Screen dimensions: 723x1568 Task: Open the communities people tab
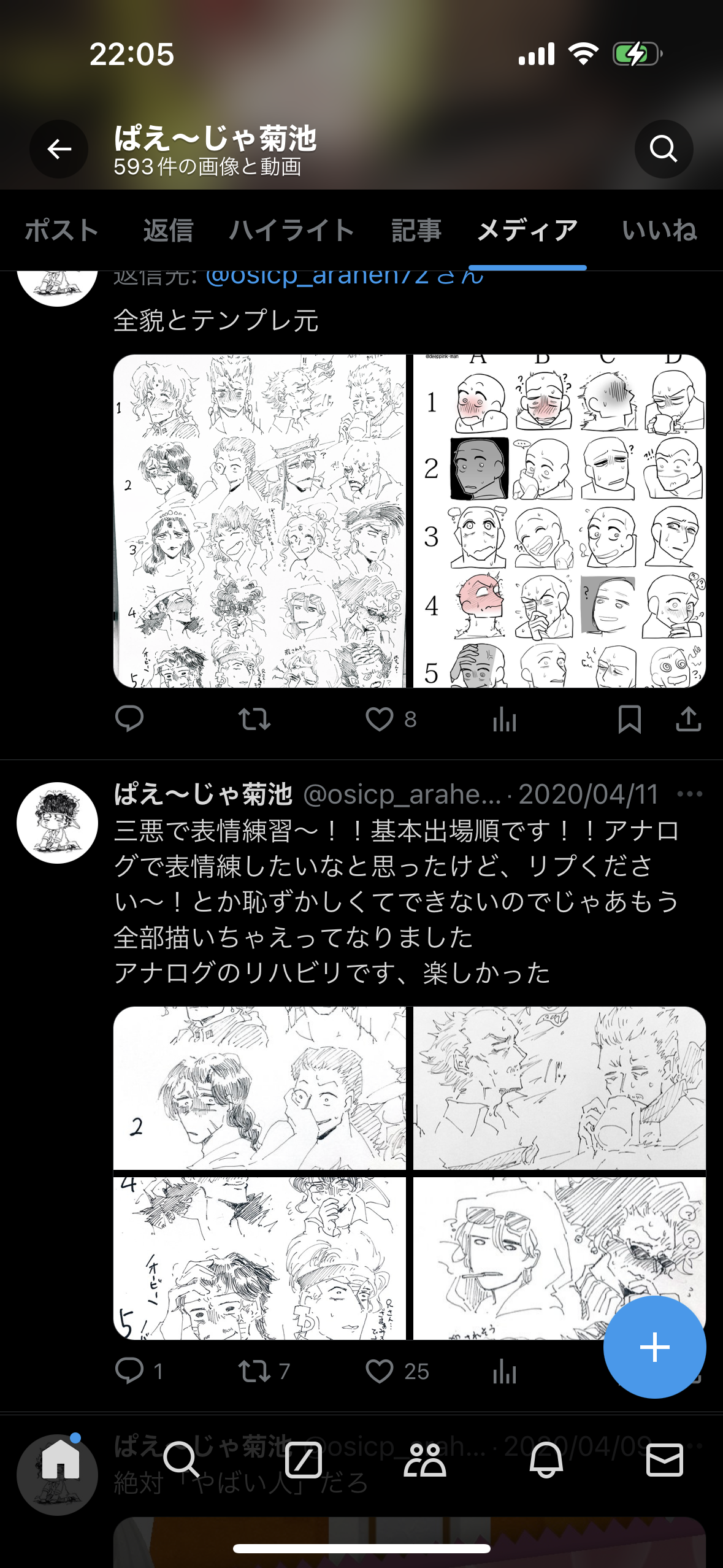[x=424, y=1460]
